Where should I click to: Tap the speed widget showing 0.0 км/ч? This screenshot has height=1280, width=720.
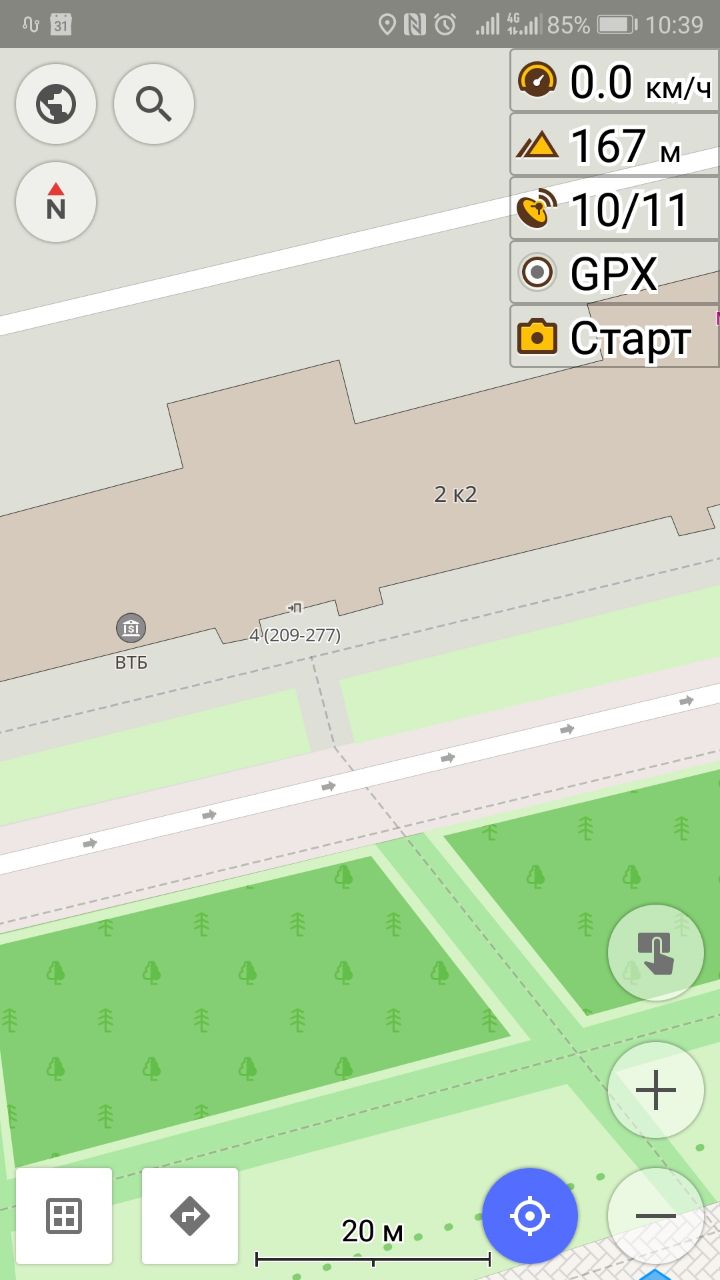click(x=614, y=80)
